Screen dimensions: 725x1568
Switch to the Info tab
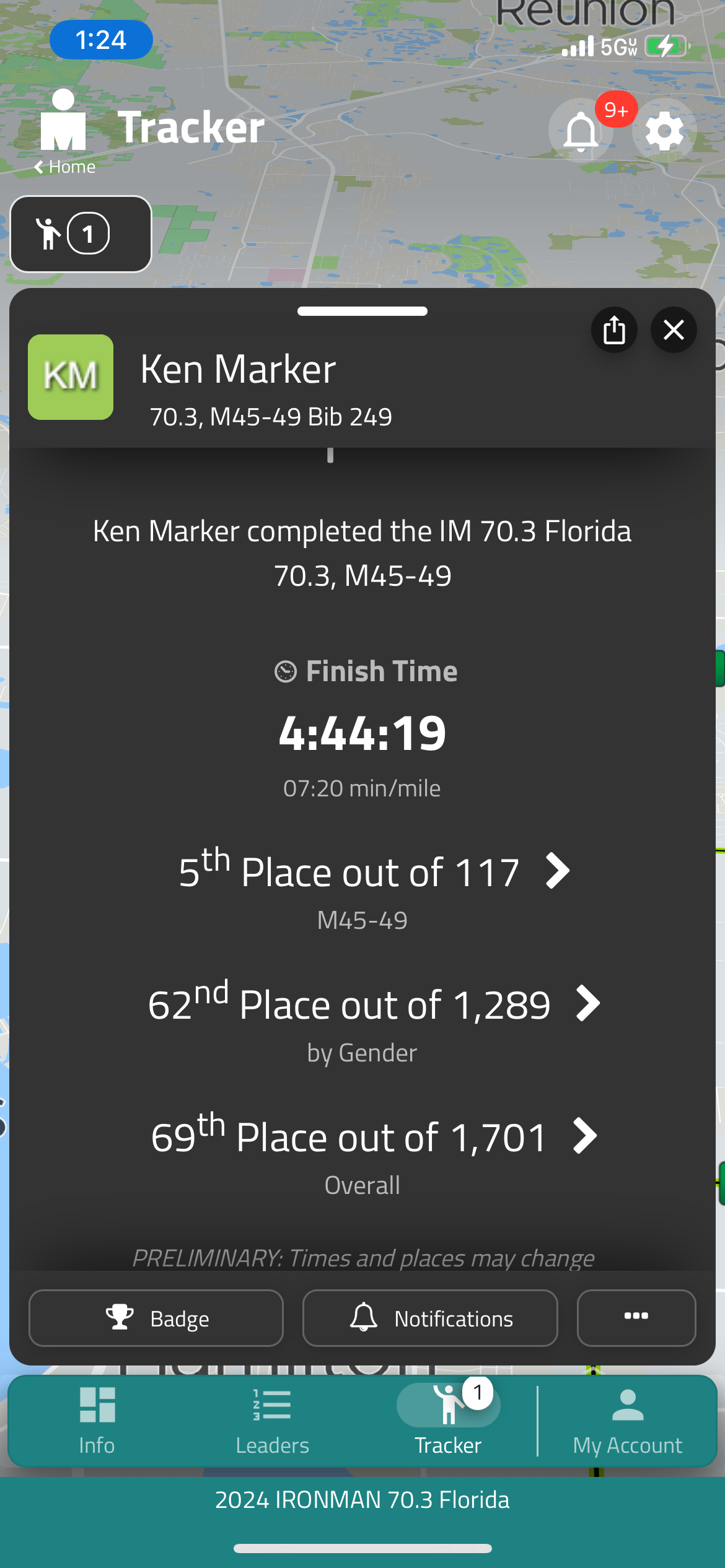[97, 1421]
